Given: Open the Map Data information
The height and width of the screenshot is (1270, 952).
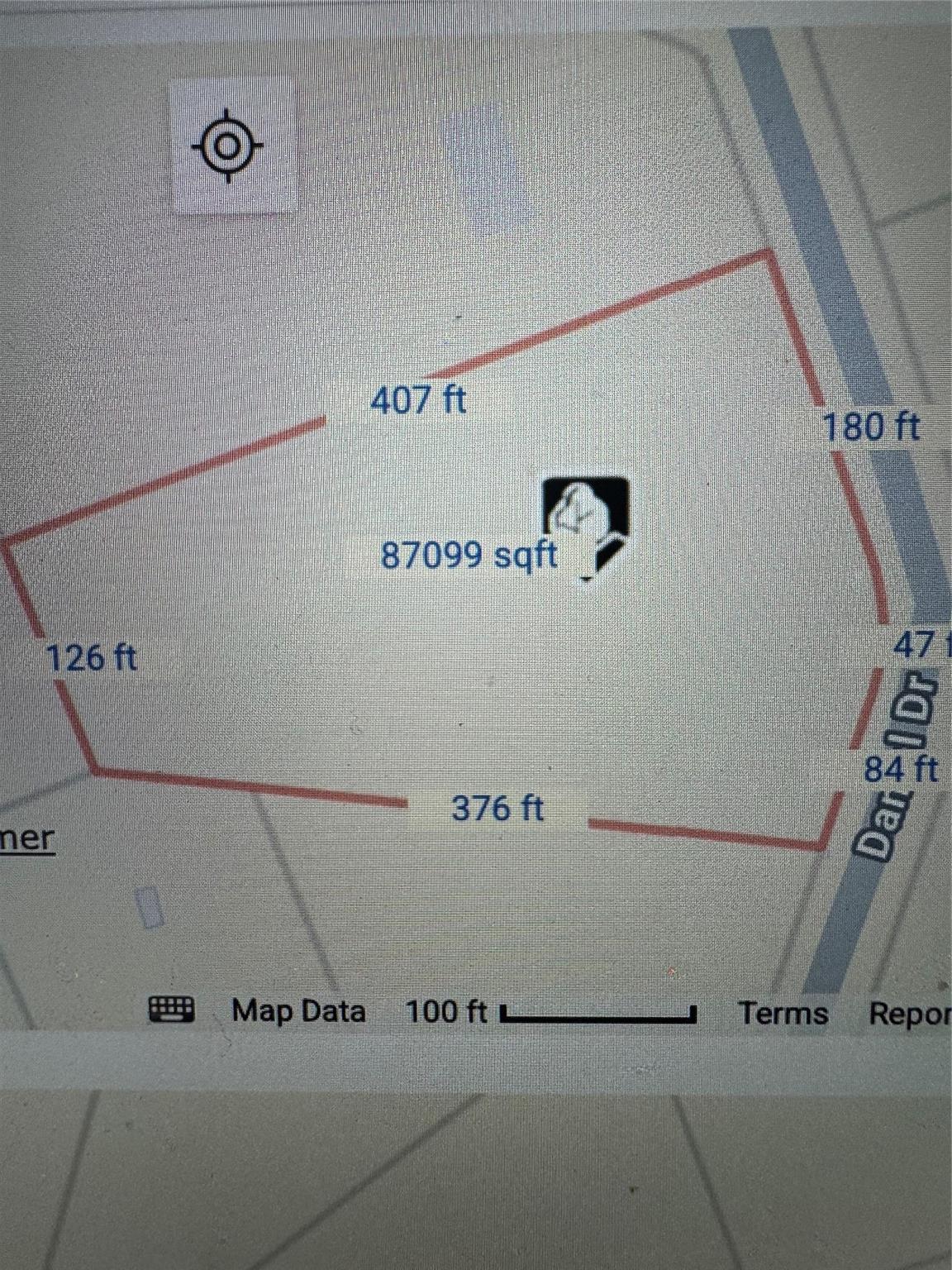Looking at the screenshot, I should tap(301, 1010).
